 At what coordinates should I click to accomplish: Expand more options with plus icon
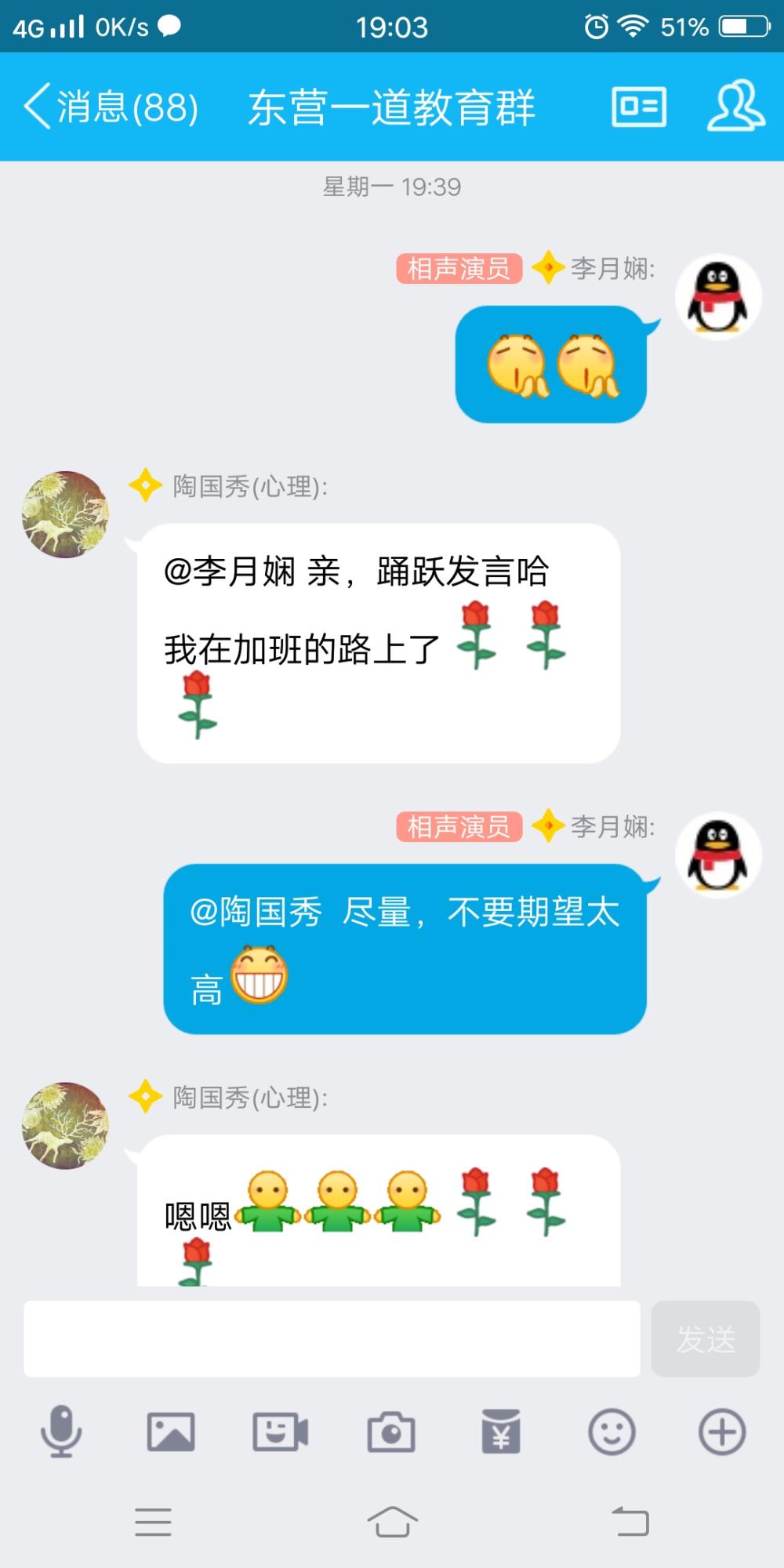pyautogui.click(x=722, y=1432)
